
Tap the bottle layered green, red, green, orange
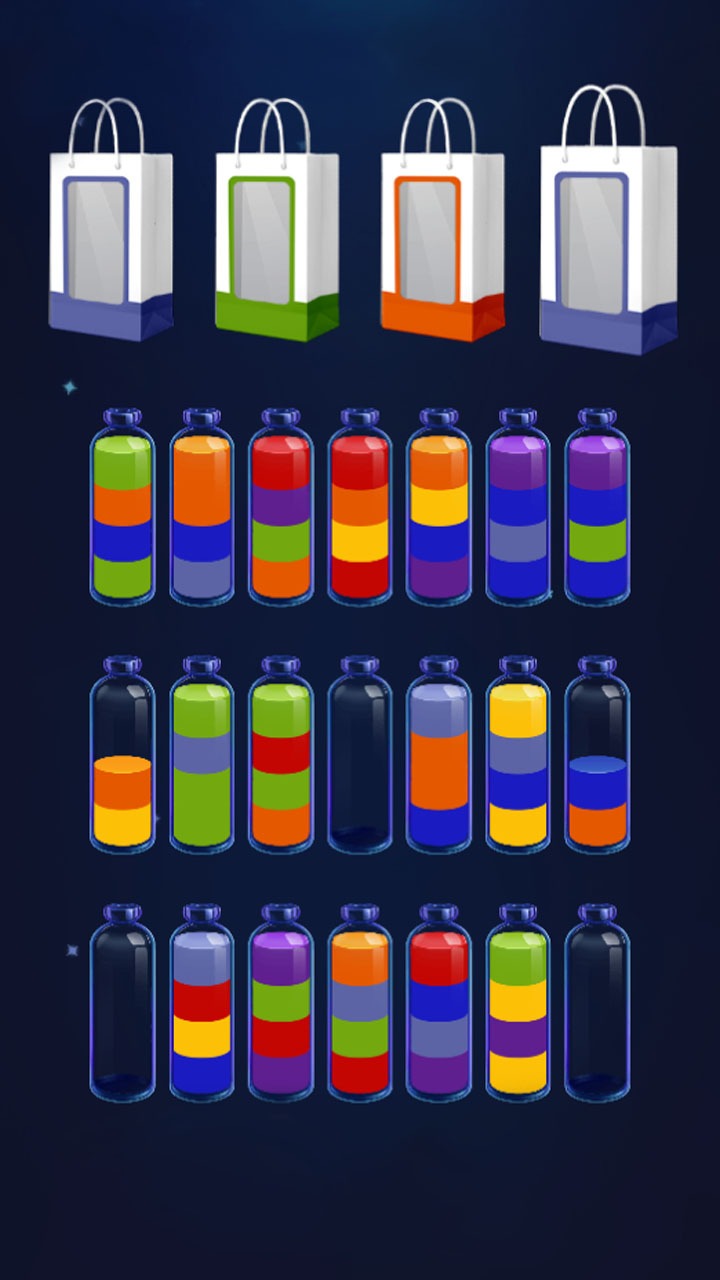pos(281,758)
